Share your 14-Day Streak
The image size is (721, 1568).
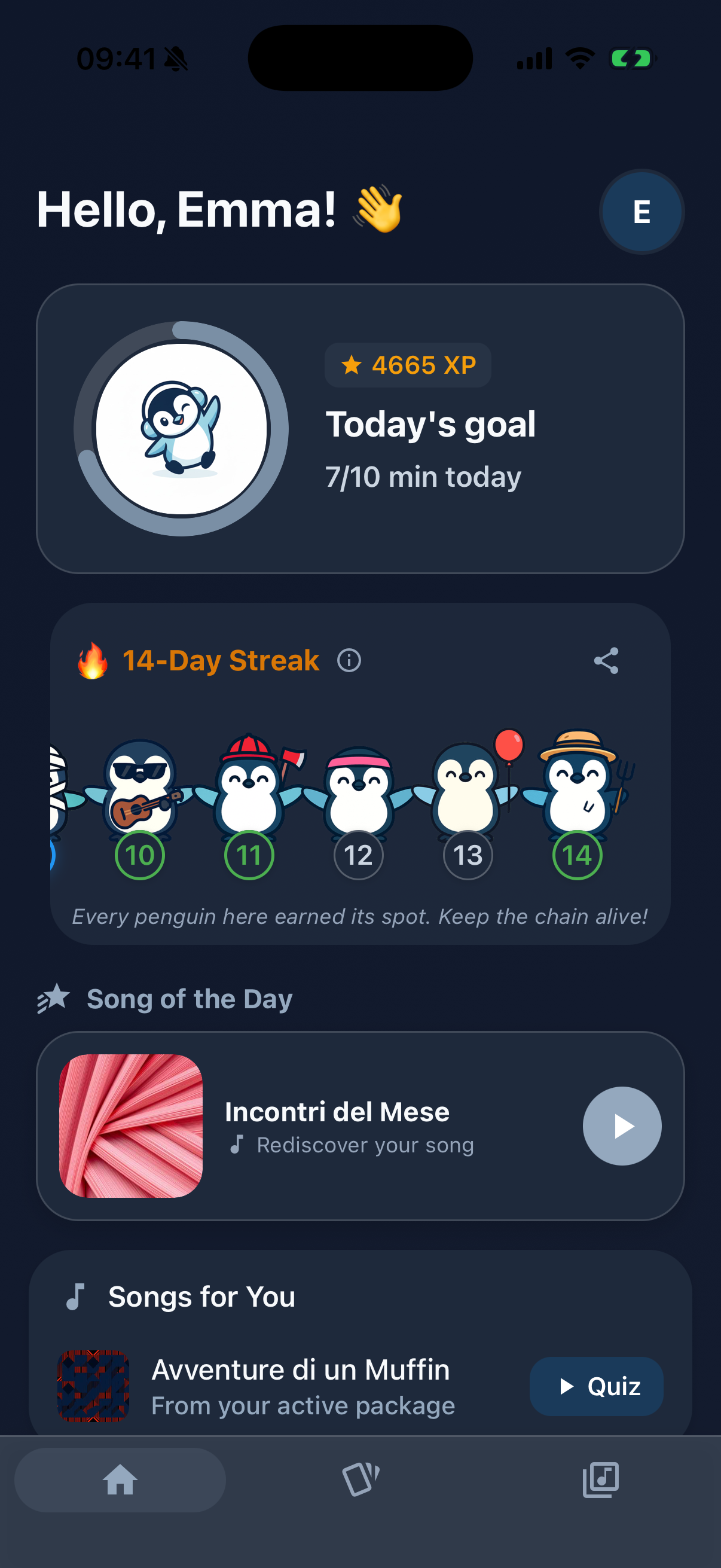[x=608, y=660]
